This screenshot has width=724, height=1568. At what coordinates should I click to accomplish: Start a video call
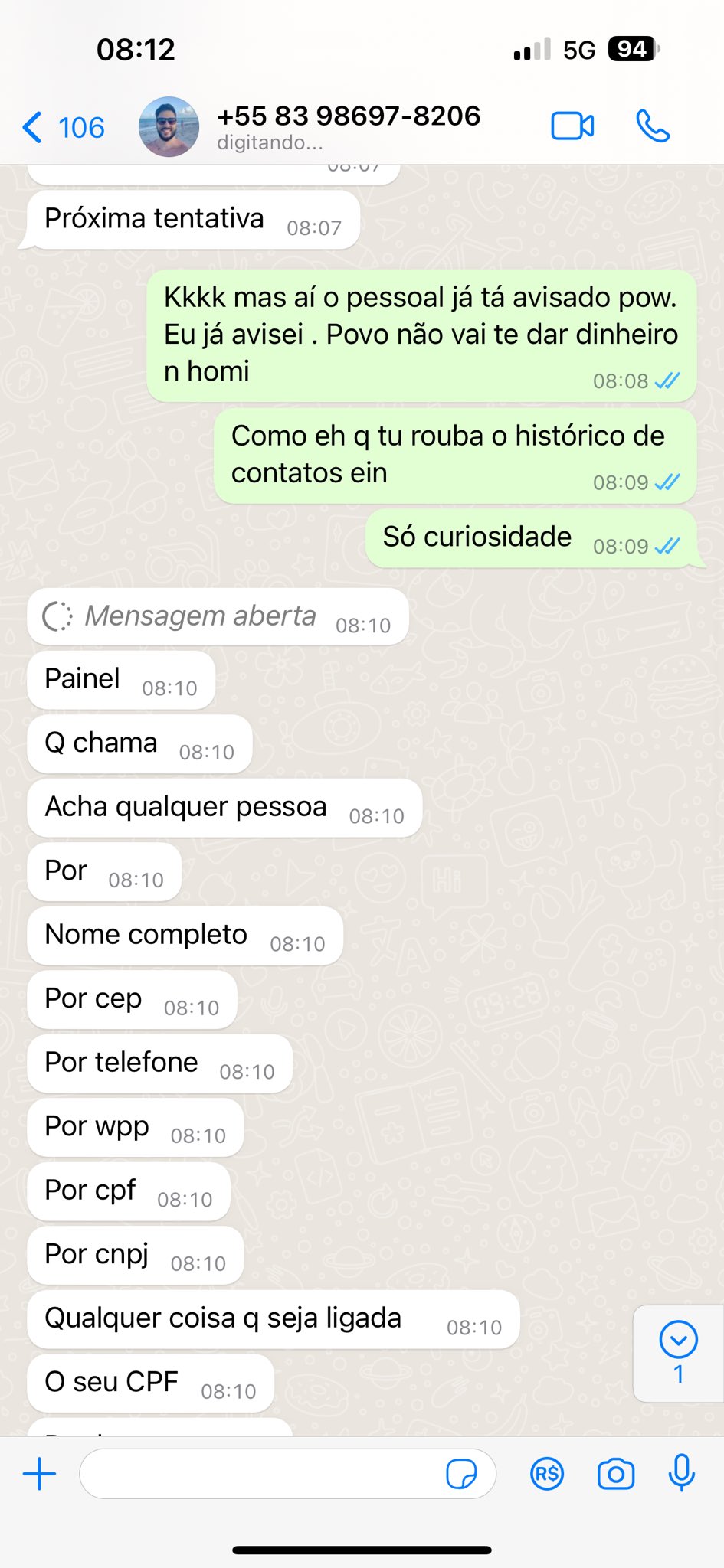pyautogui.click(x=572, y=126)
